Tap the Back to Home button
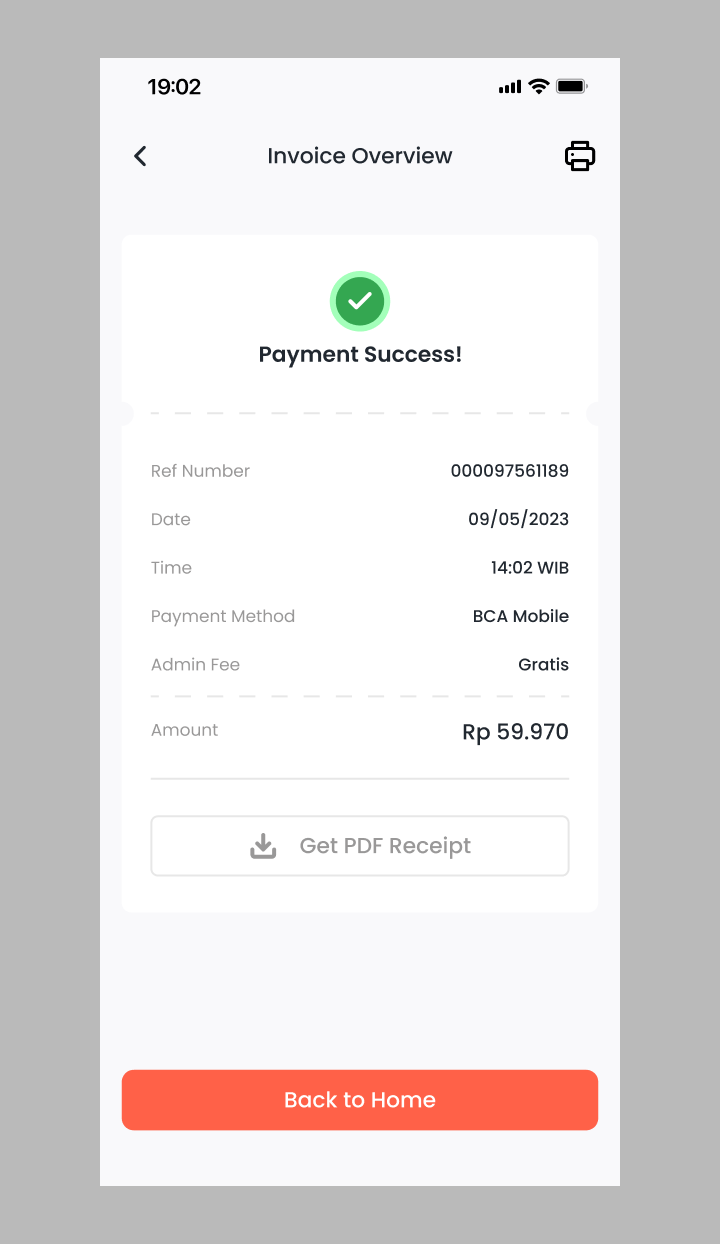The height and width of the screenshot is (1244, 720). pyautogui.click(x=360, y=1100)
